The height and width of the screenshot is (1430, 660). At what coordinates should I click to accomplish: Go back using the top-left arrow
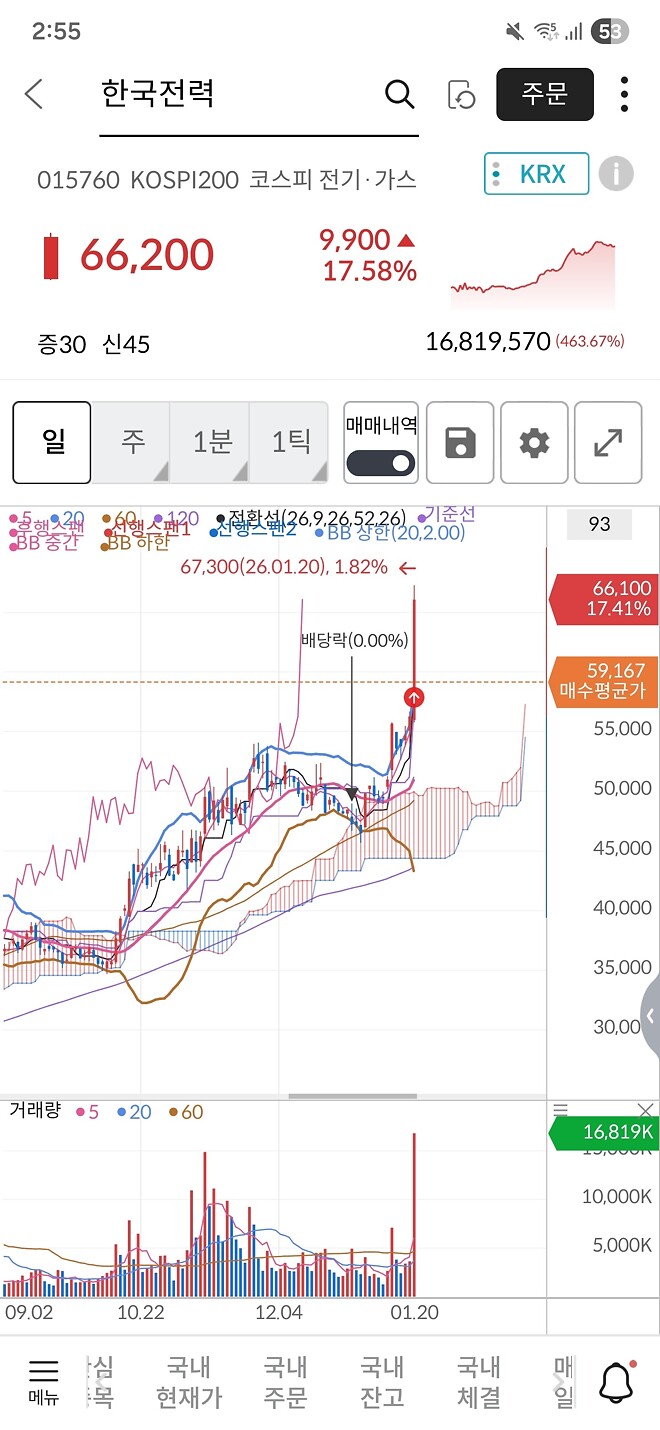(34, 95)
